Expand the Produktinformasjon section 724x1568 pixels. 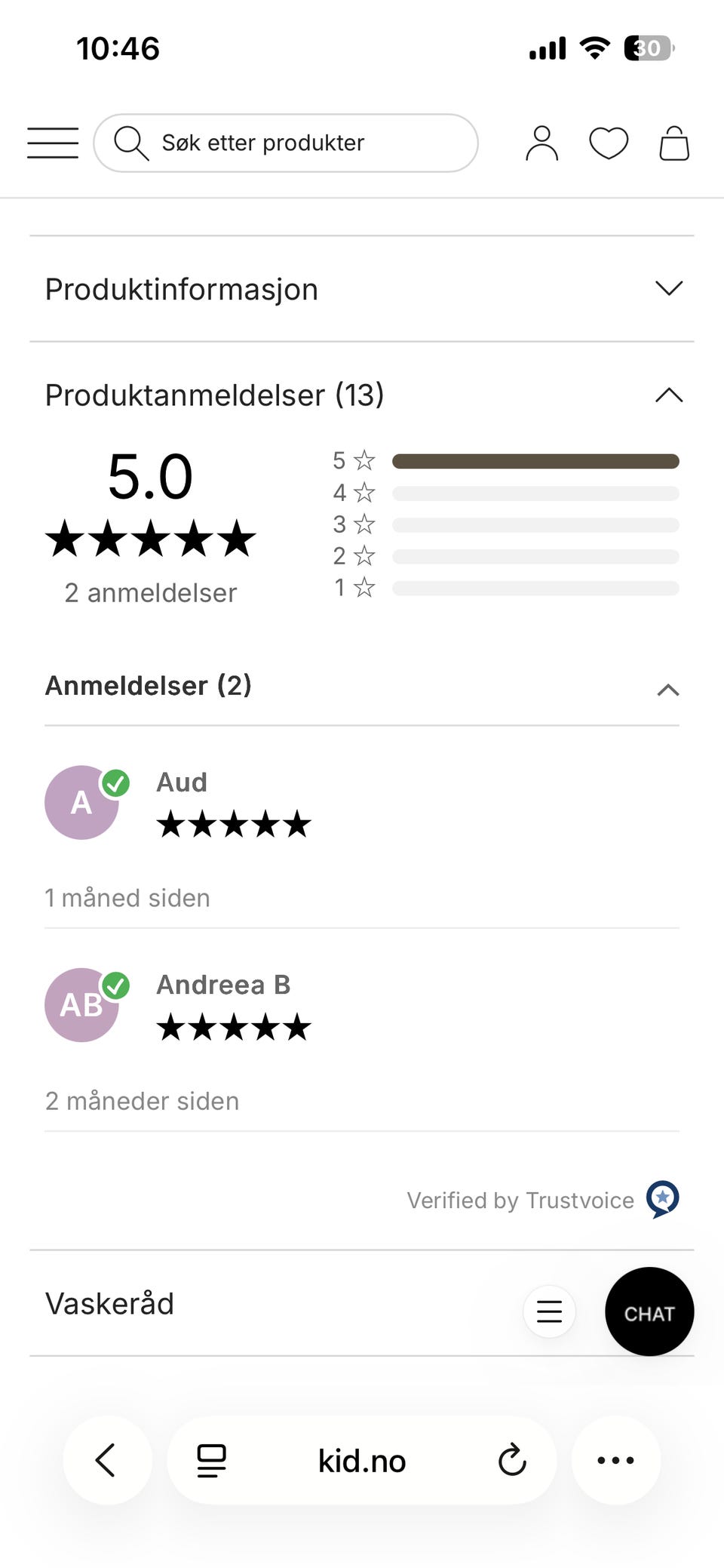(667, 287)
